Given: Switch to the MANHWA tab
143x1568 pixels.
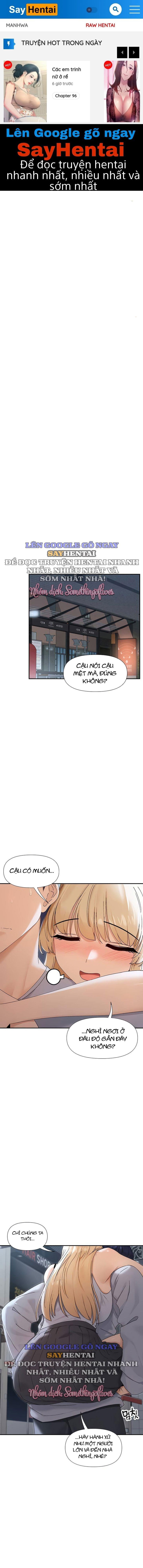Looking at the screenshot, I should coord(17,26).
